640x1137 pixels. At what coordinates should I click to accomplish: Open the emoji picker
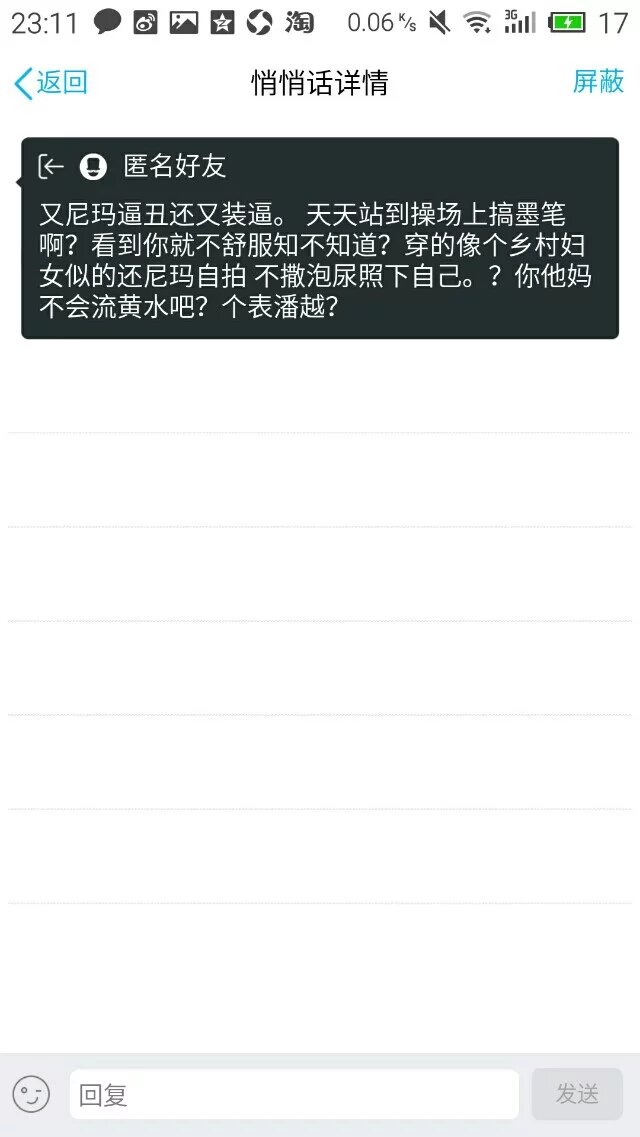(x=31, y=1094)
